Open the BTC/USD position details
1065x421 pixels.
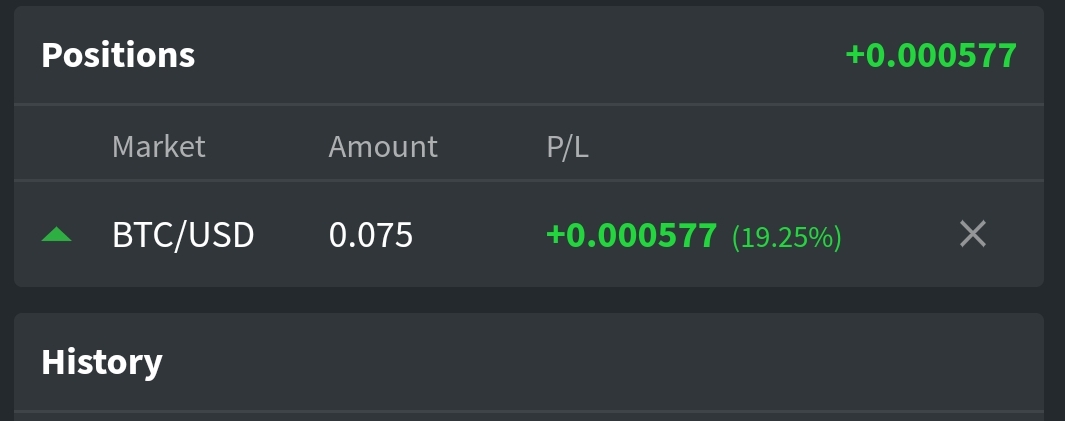[x=183, y=236]
